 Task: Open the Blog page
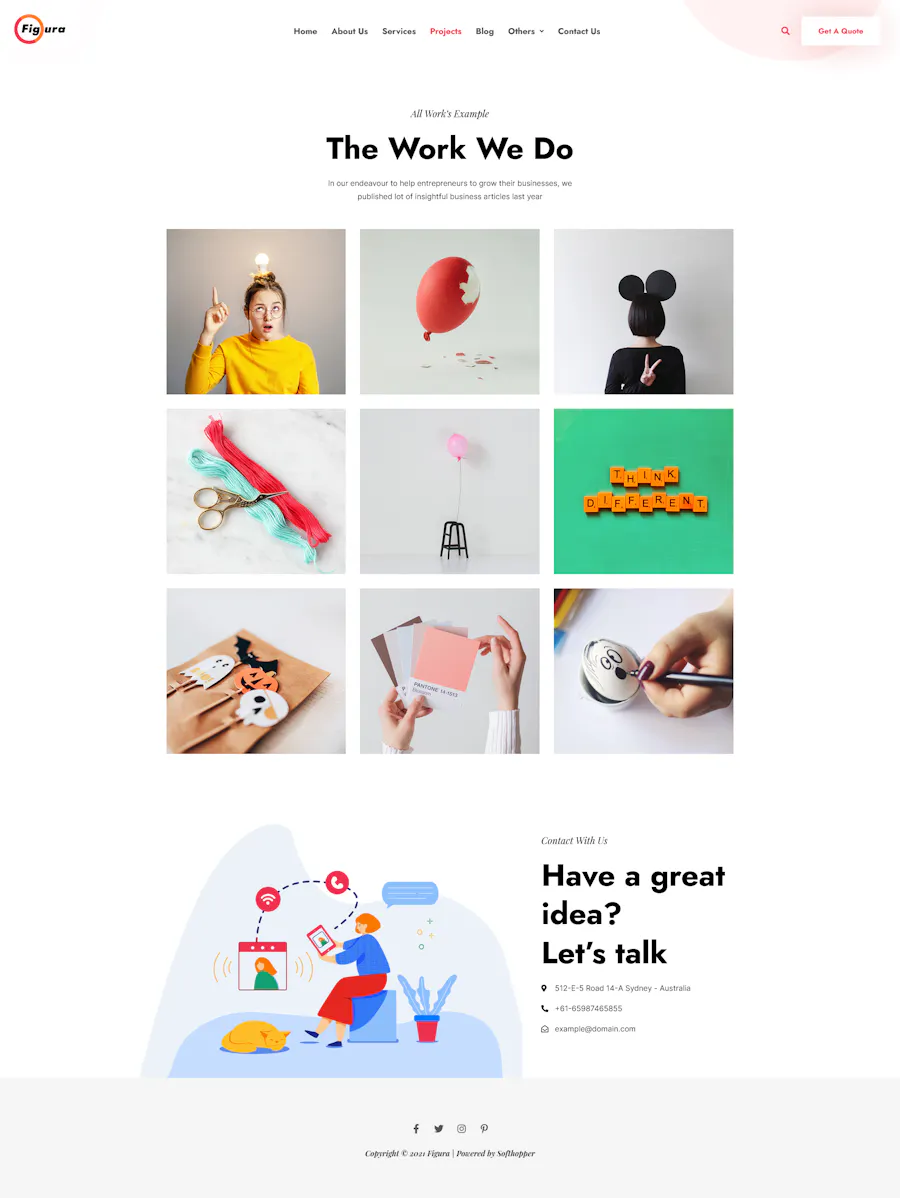485,31
